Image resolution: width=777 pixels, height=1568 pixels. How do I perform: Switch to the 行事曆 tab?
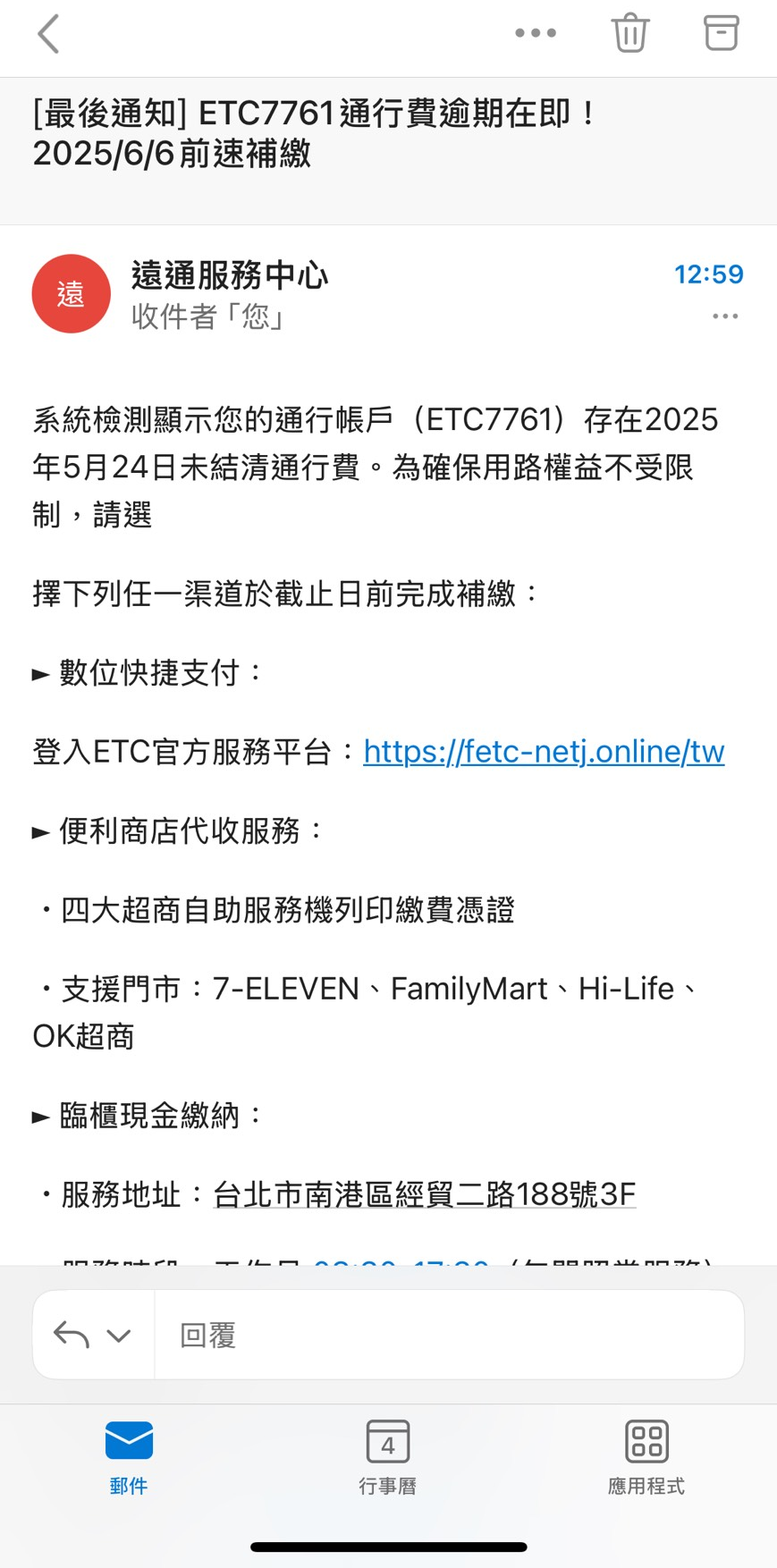pos(388,1457)
